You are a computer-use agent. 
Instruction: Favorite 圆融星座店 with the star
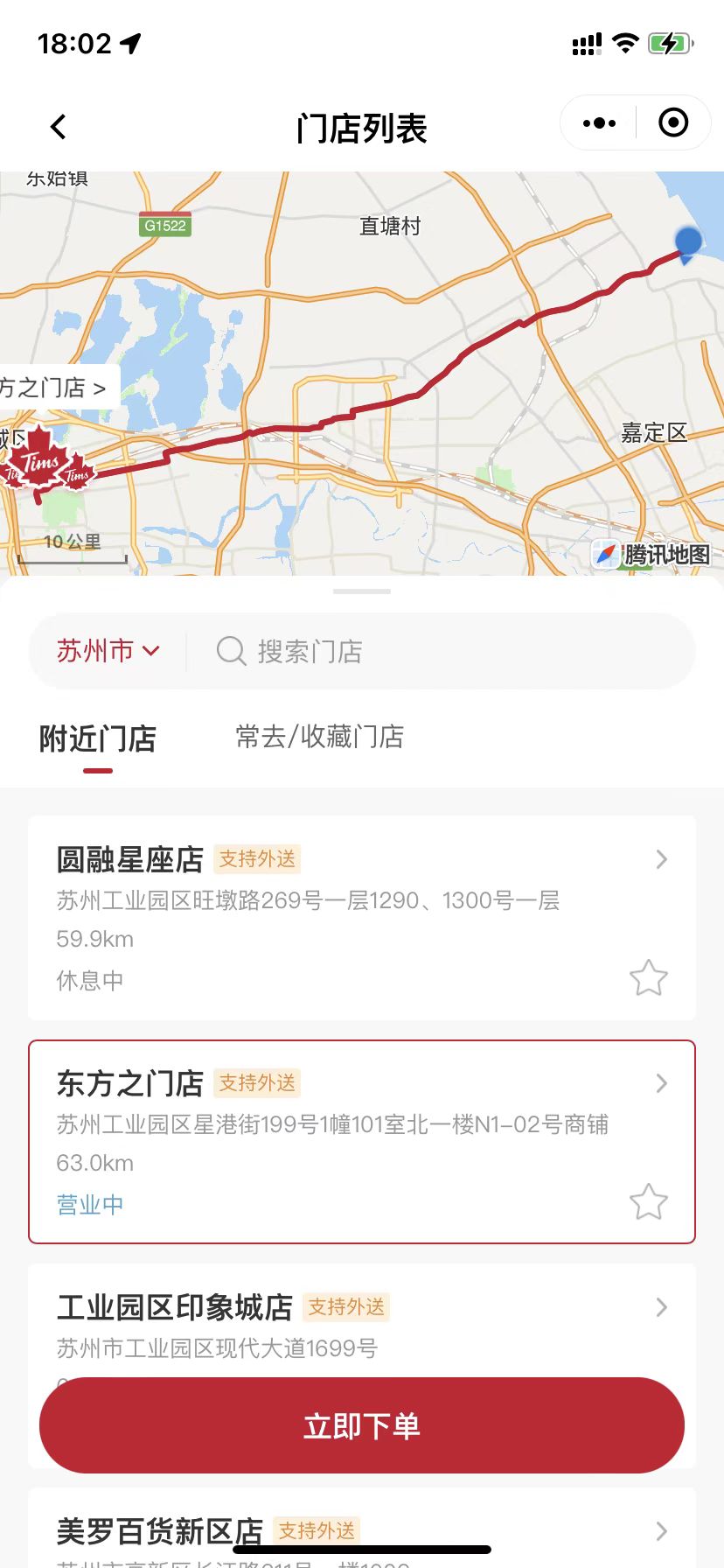coord(648,978)
